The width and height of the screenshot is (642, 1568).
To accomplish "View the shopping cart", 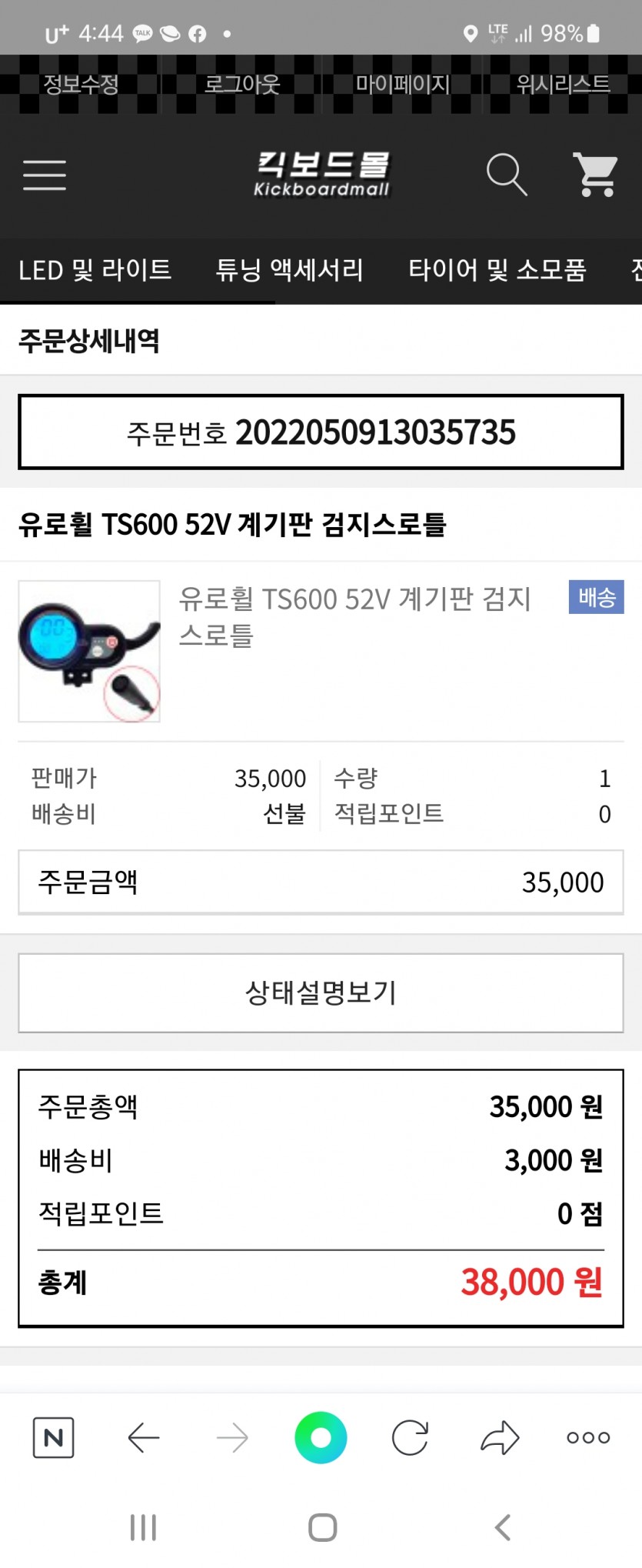I will pos(595,175).
